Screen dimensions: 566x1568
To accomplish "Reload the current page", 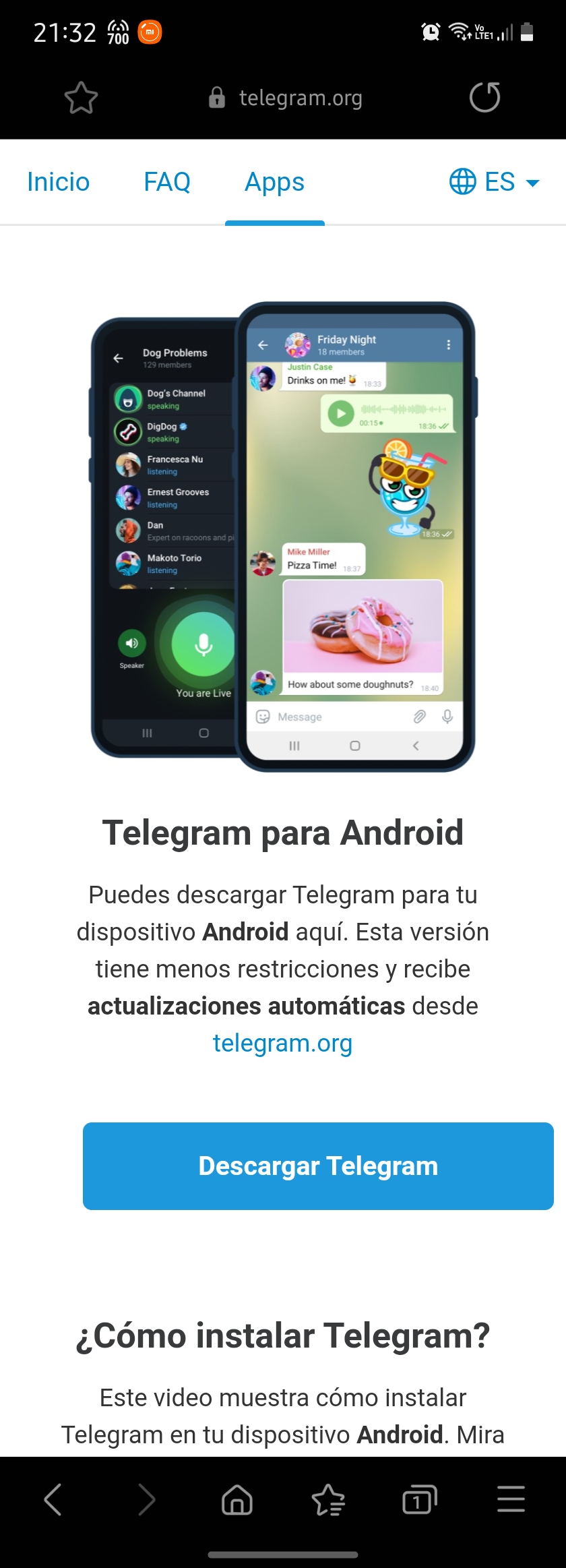I will pos(484,98).
